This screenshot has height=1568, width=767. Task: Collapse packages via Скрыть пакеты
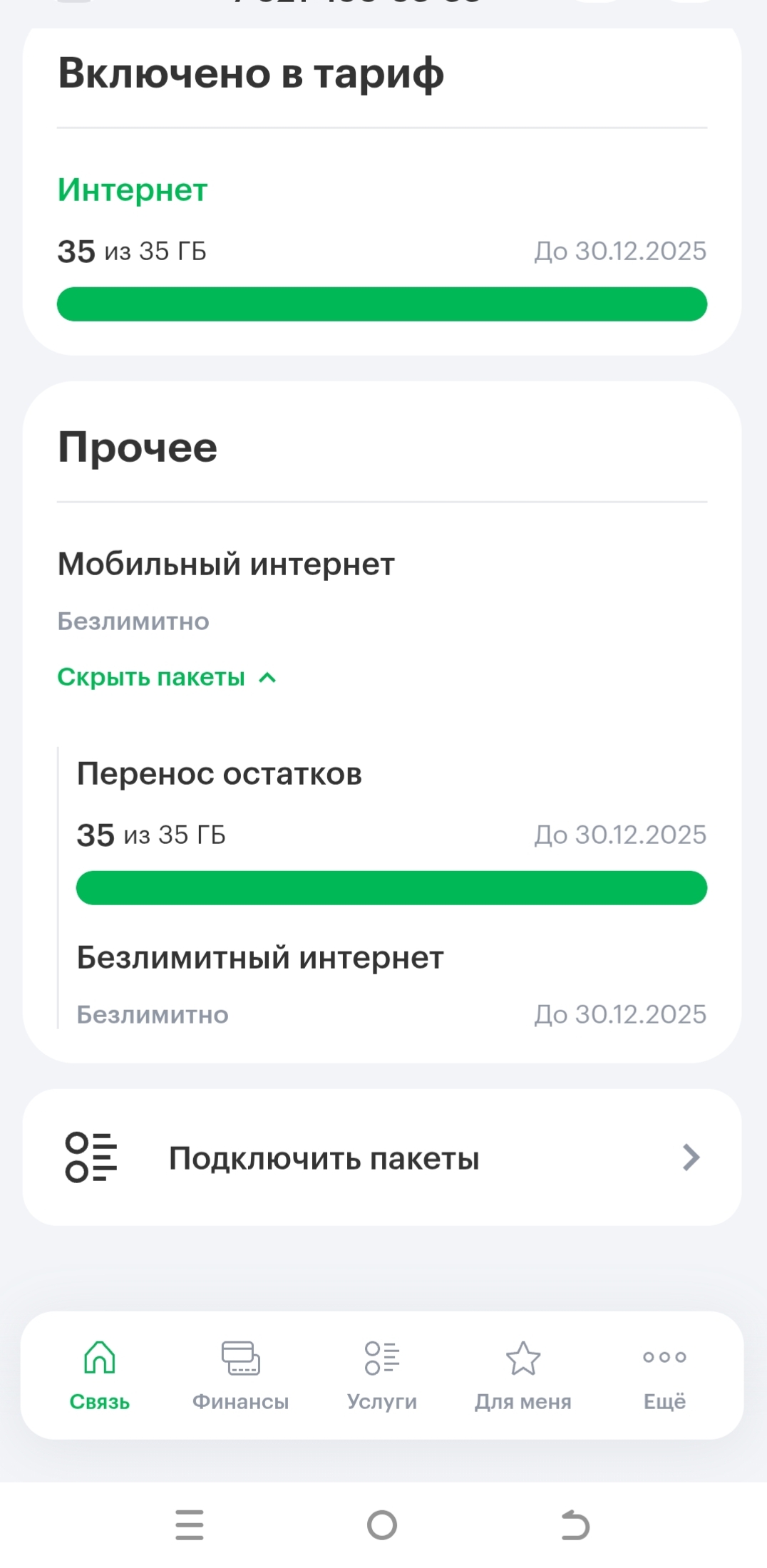point(165,677)
